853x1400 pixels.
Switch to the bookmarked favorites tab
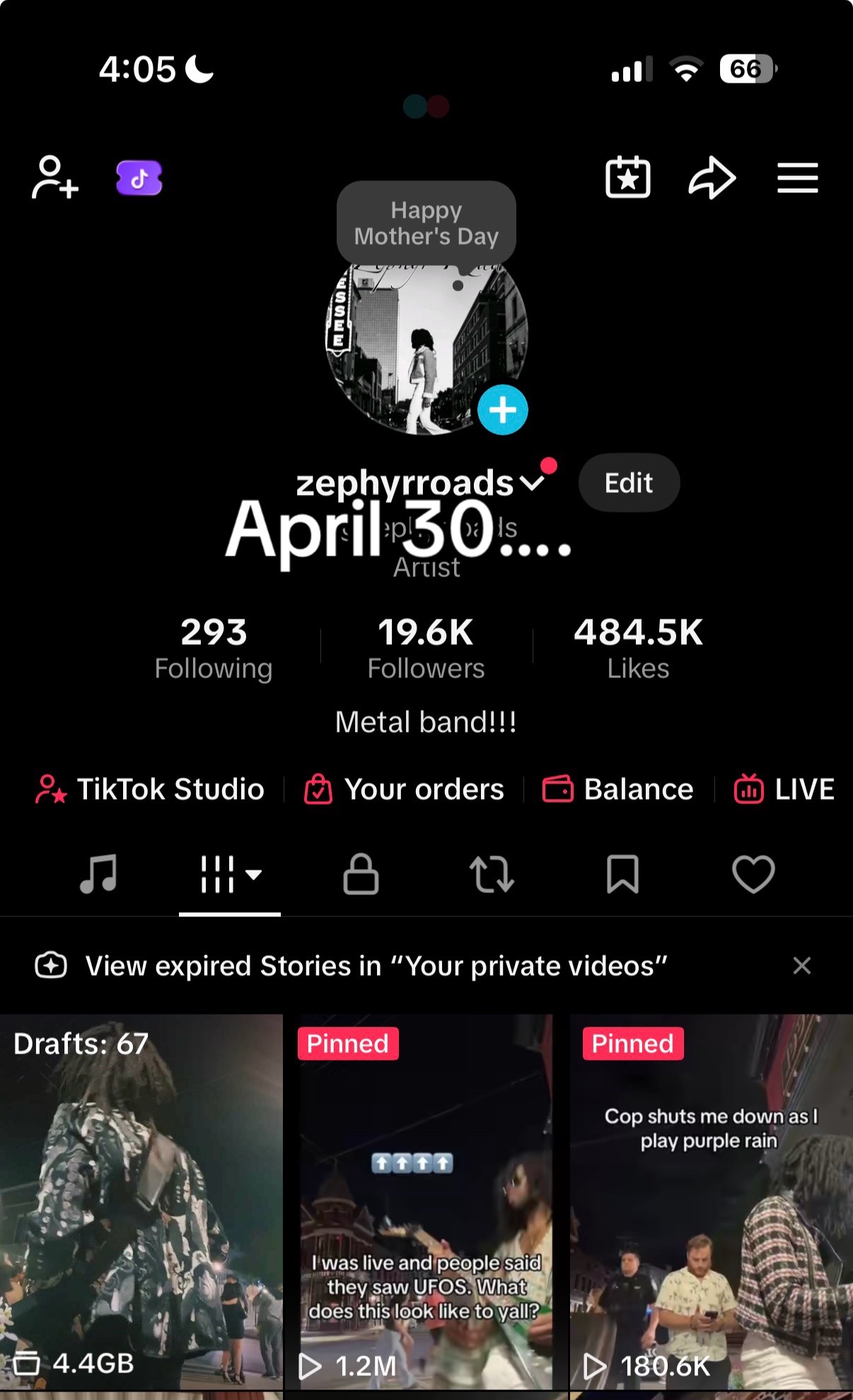(622, 875)
